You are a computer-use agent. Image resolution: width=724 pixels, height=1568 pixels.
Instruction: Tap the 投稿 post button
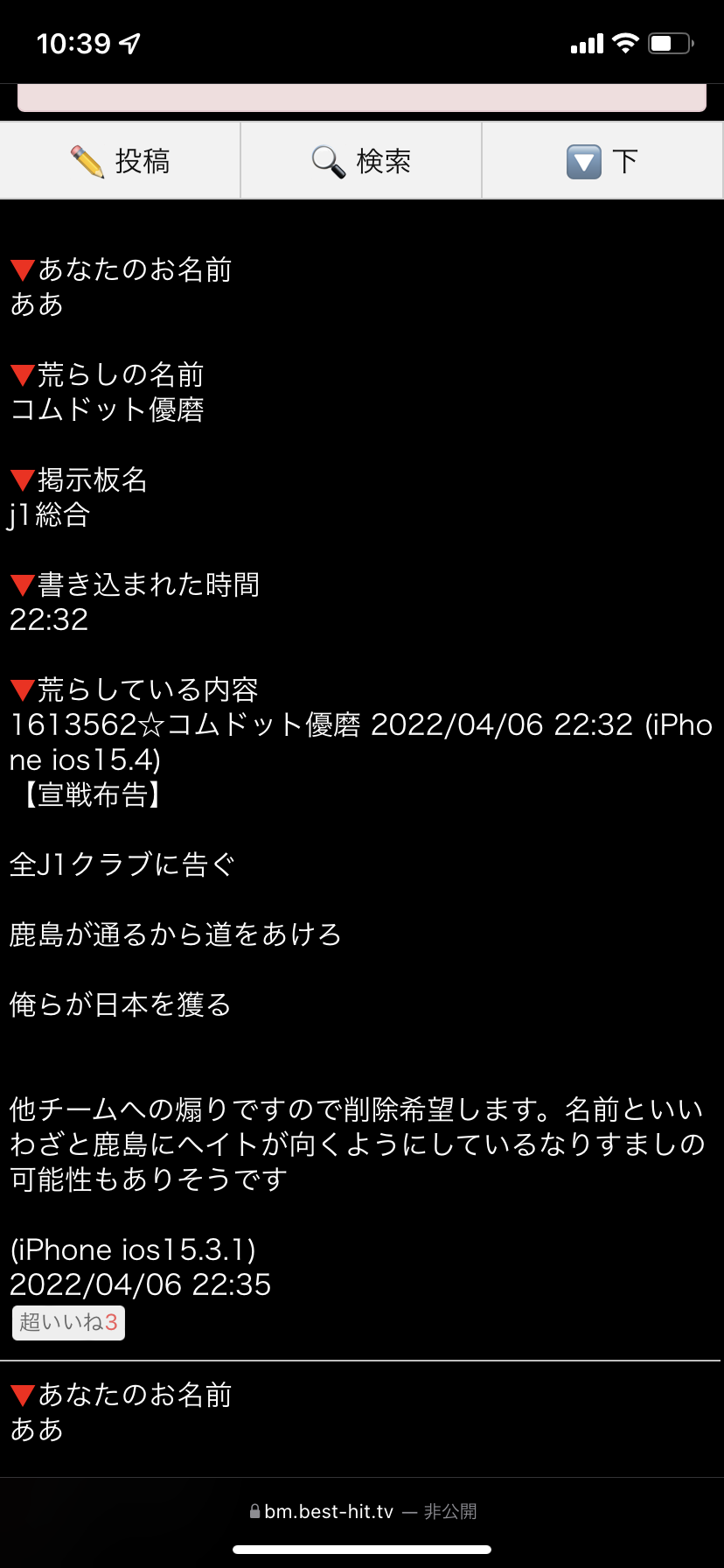pyautogui.click(x=121, y=161)
